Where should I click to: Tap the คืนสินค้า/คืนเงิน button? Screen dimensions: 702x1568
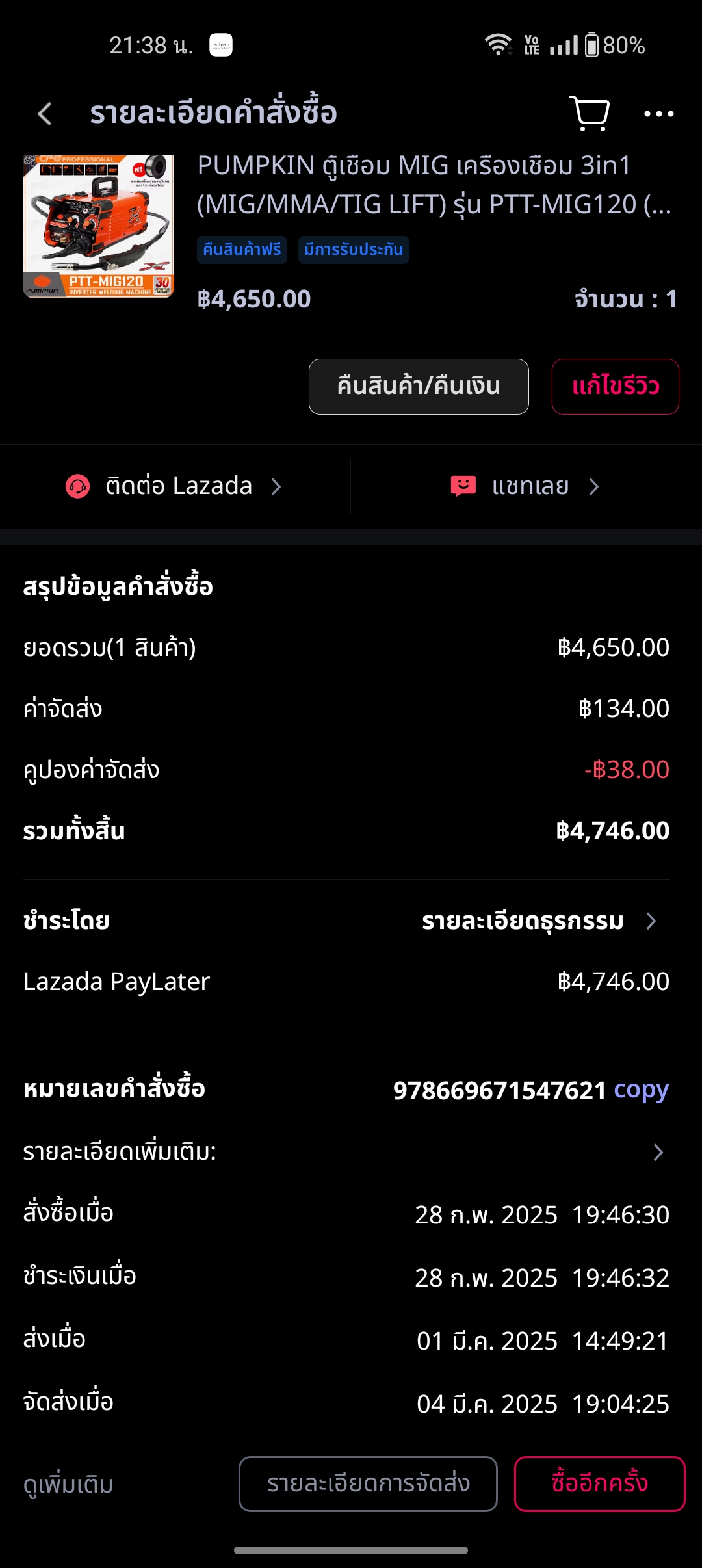419,387
